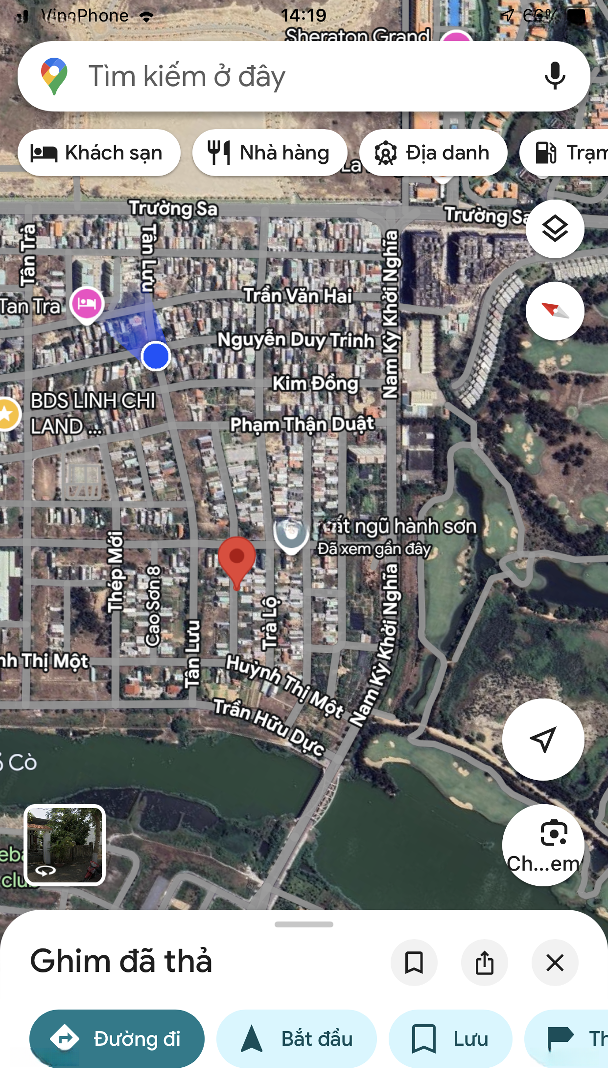608x1080 pixels.
Task: Share the dropped pin location
Action: [x=485, y=963]
